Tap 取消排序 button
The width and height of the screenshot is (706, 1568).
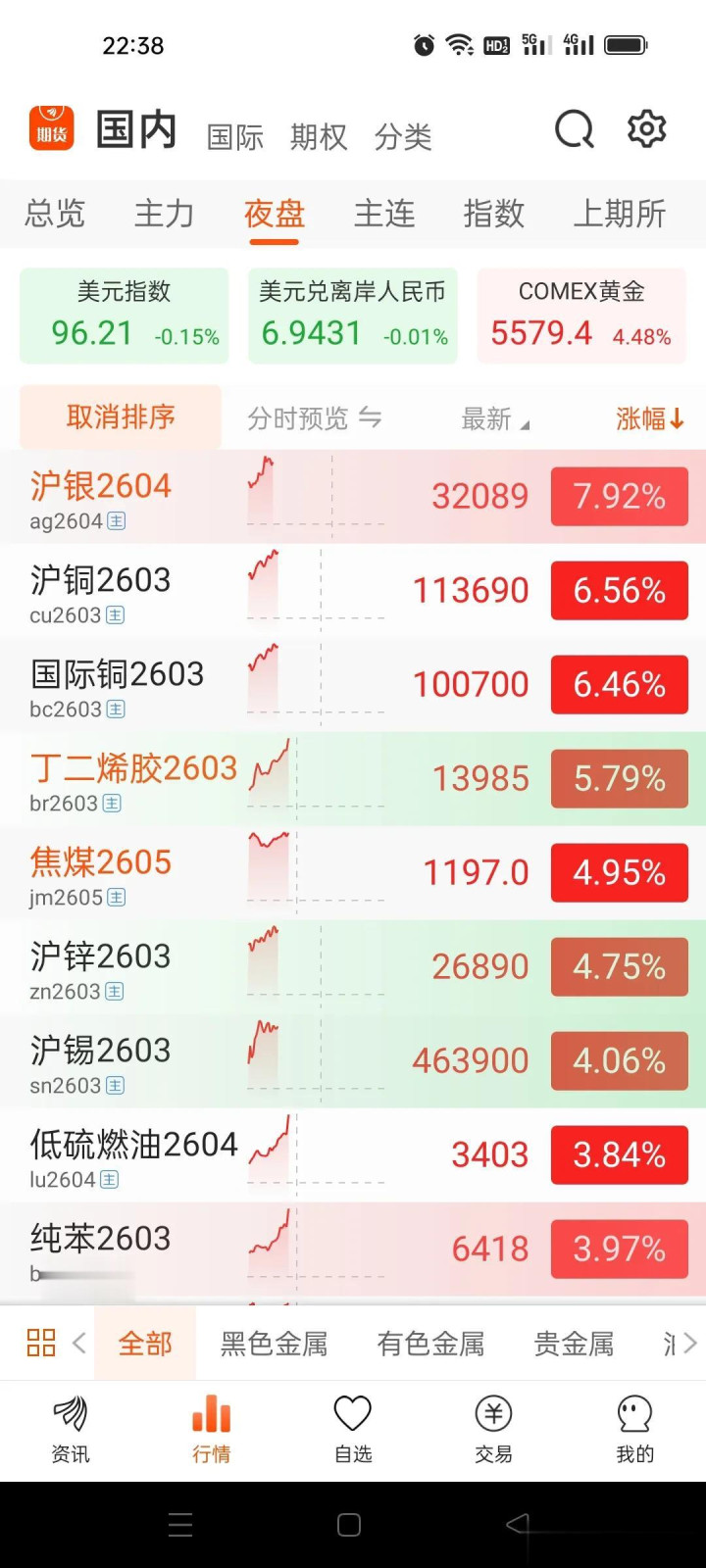pyautogui.click(x=121, y=416)
